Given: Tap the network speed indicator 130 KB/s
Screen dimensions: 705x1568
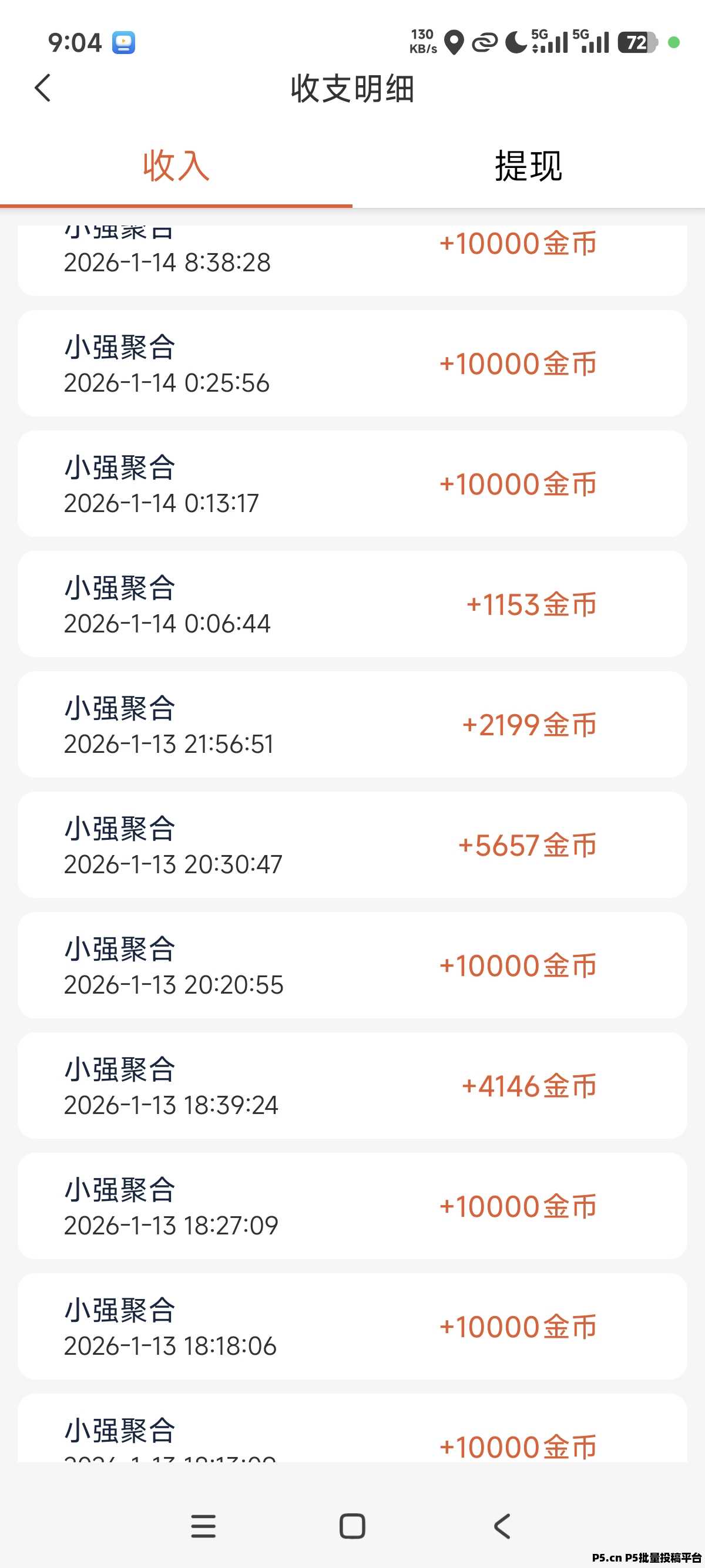Looking at the screenshot, I should coord(422,41).
